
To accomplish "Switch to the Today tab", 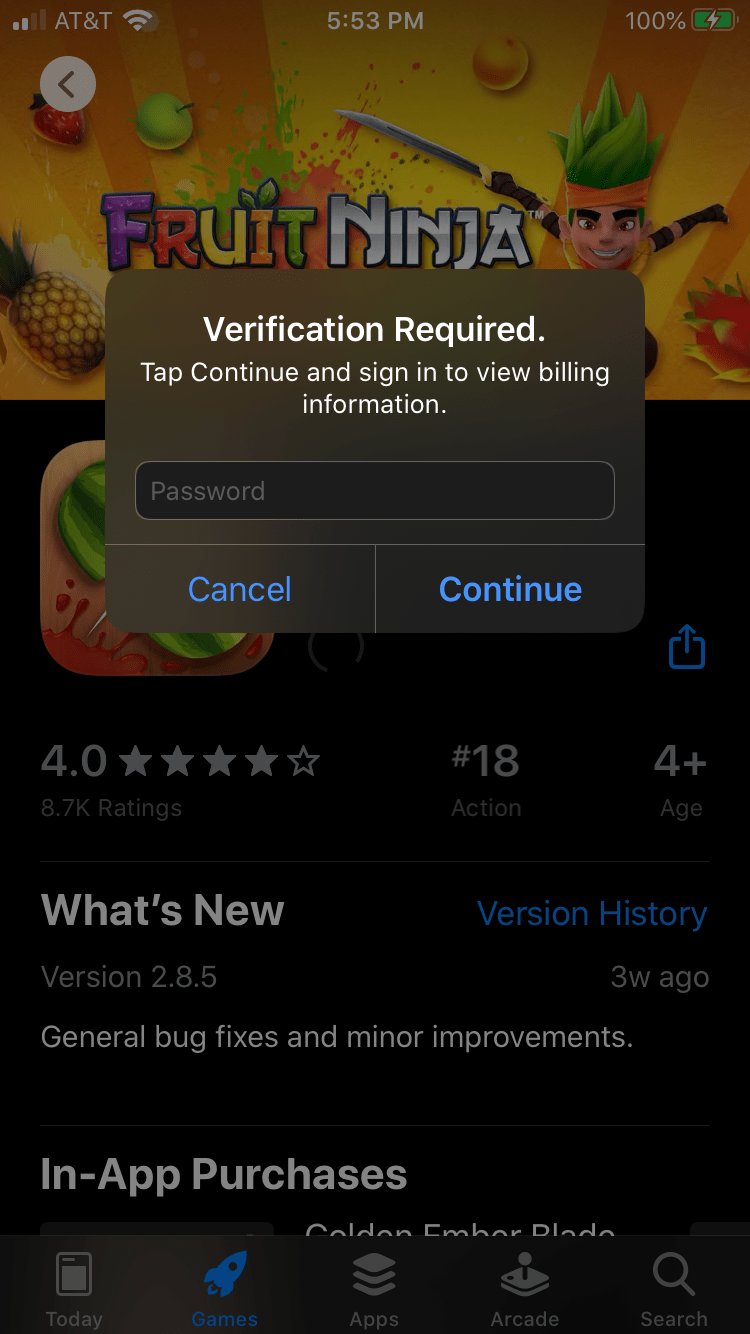I will tap(74, 1288).
